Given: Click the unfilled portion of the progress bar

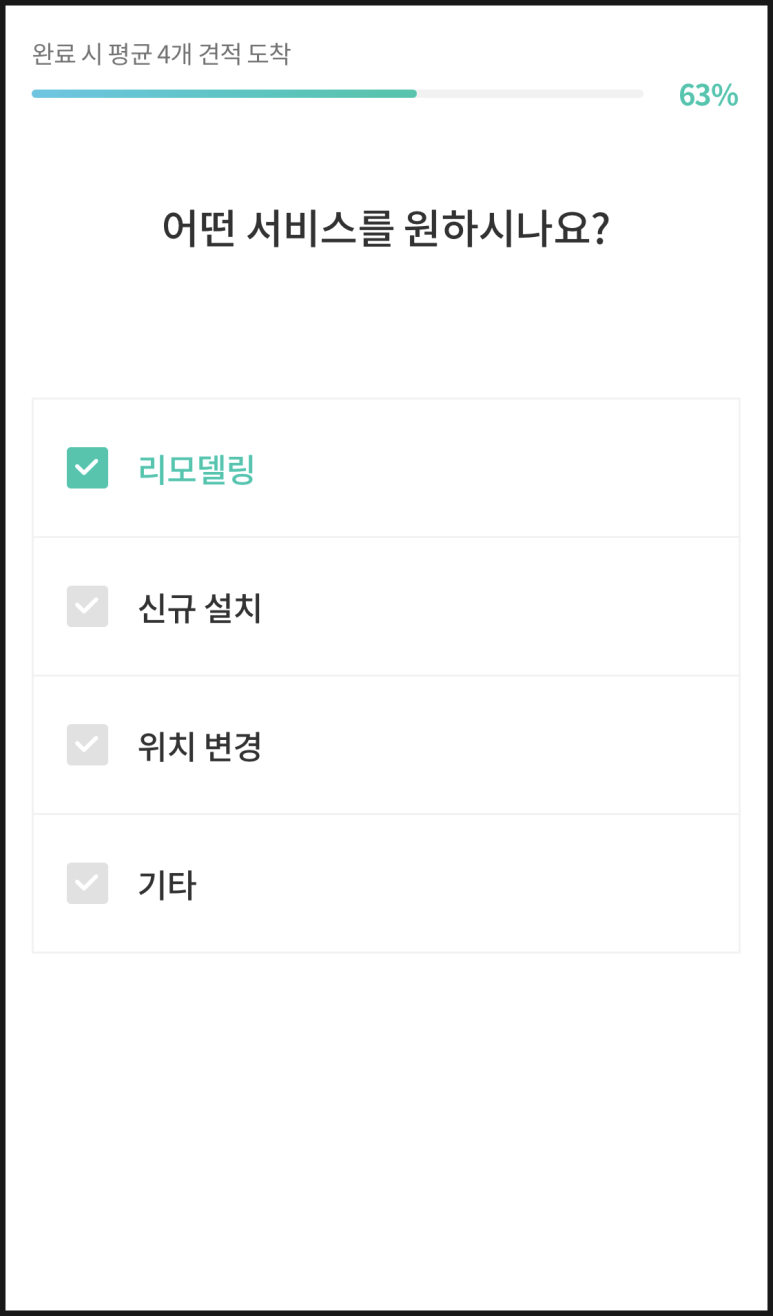Looking at the screenshot, I should point(530,93).
